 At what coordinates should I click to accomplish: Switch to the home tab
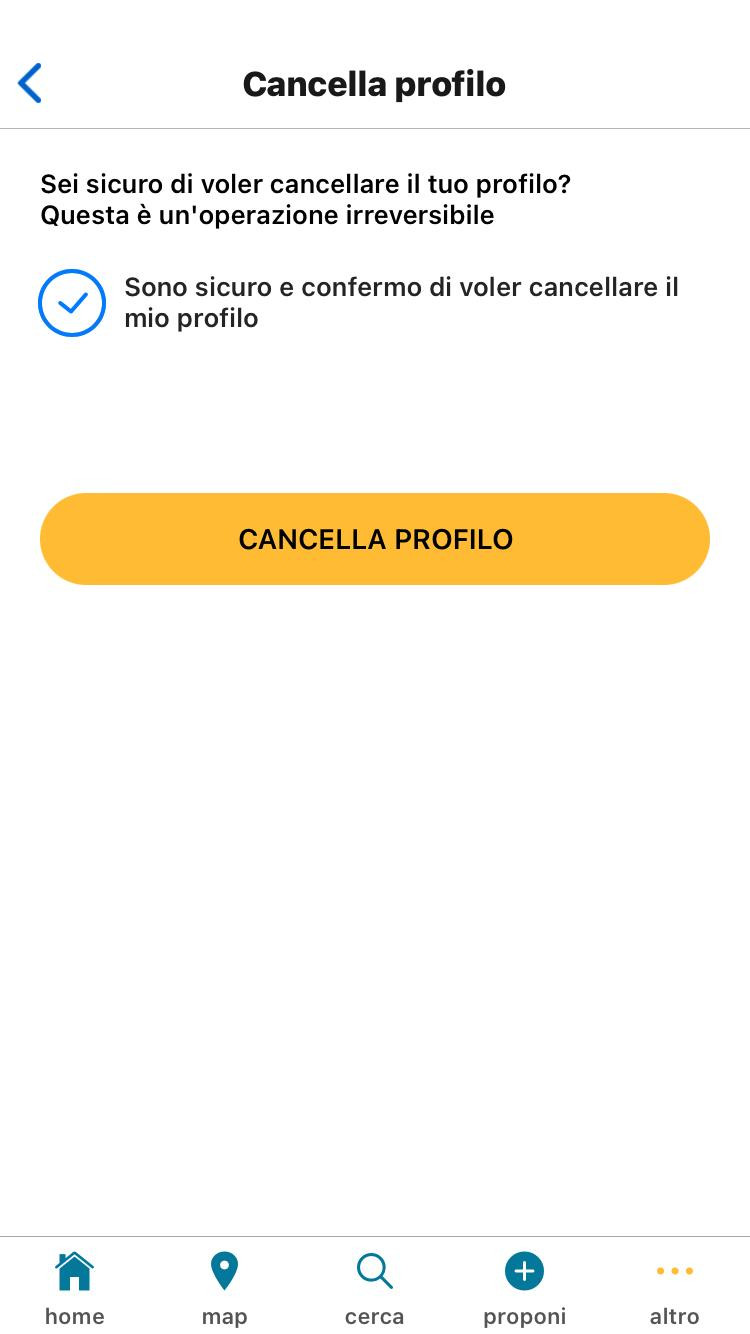pyautogui.click(x=75, y=1289)
